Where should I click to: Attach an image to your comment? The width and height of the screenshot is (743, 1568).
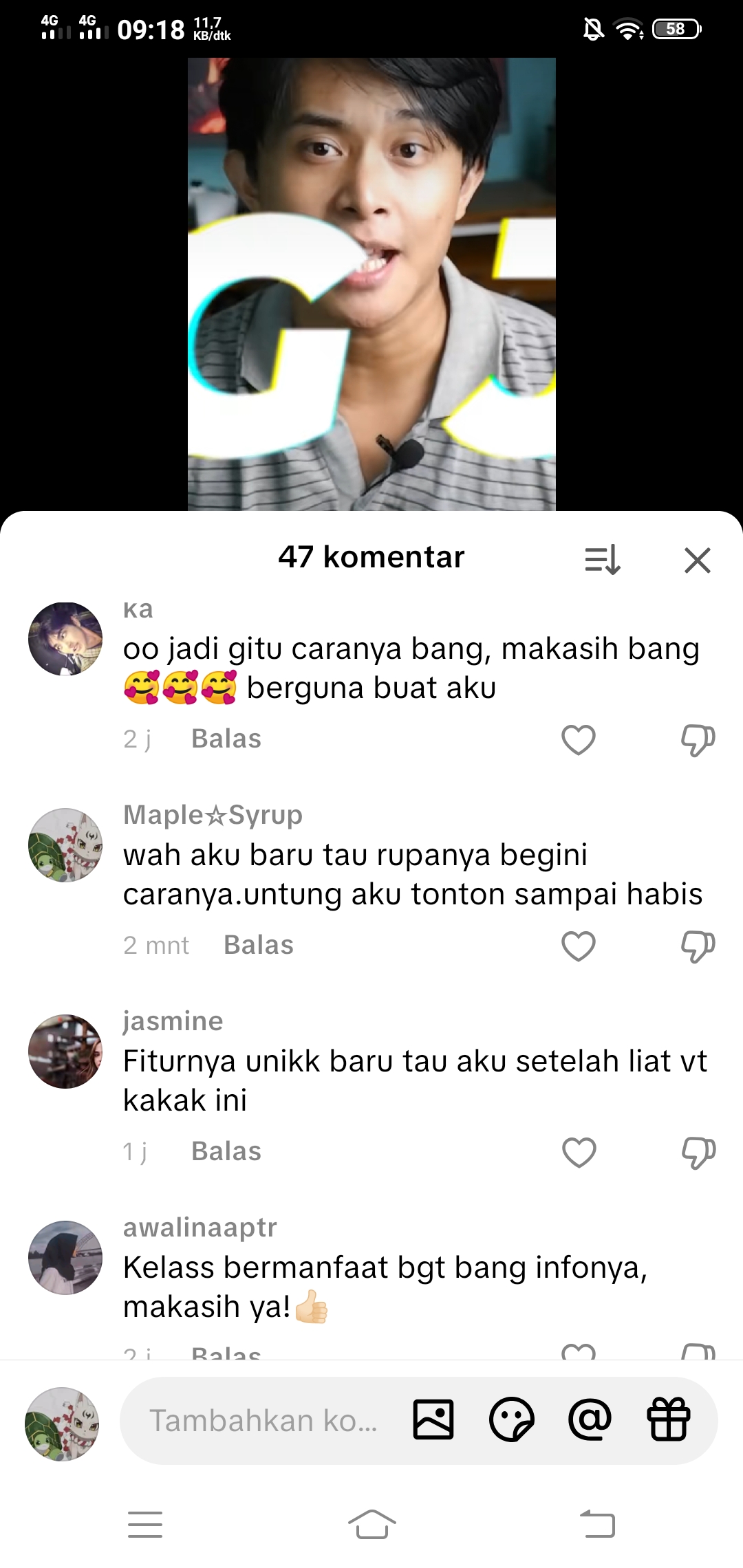[x=433, y=1419]
